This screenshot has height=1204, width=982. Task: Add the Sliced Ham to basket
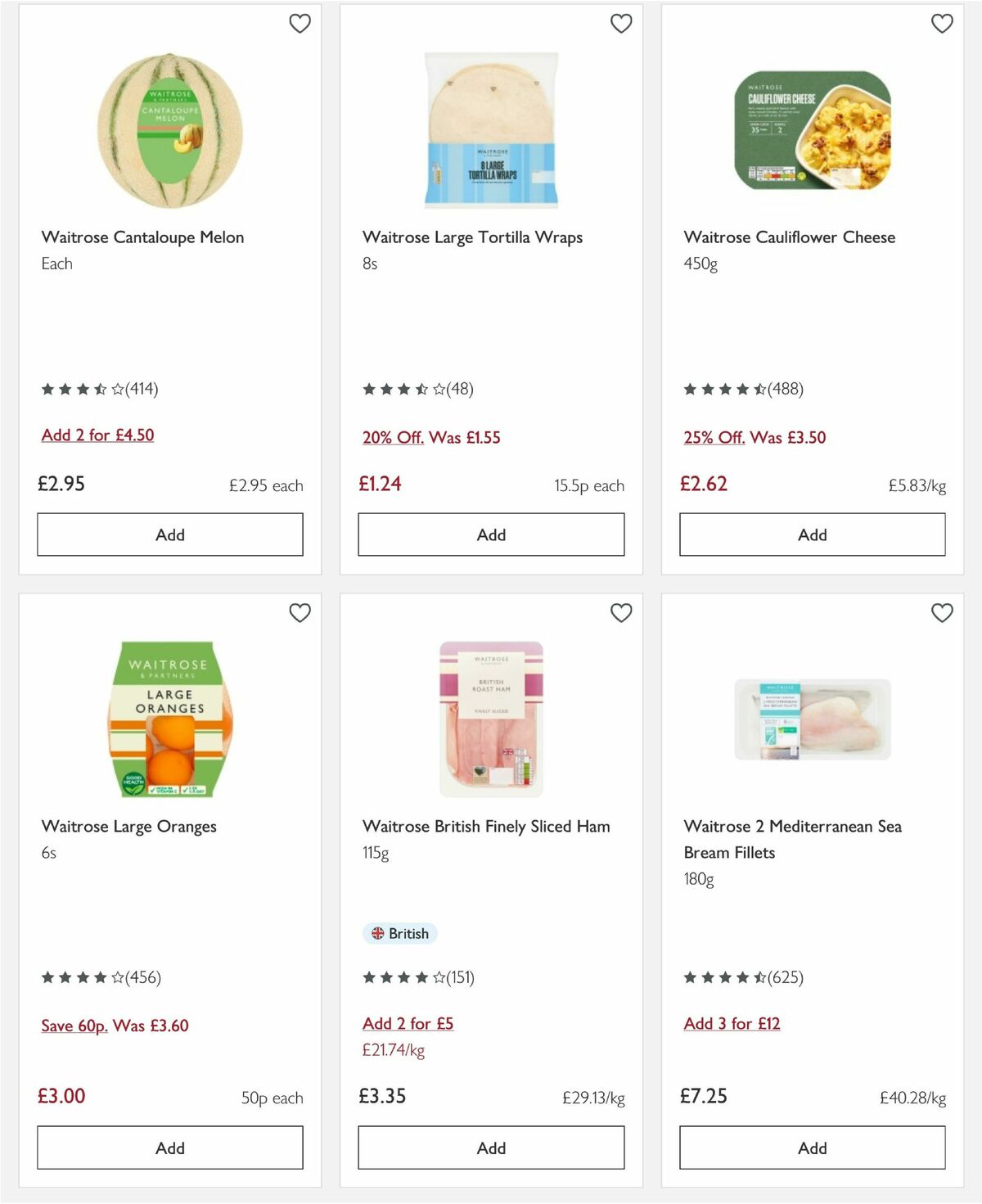coord(490,1148)
